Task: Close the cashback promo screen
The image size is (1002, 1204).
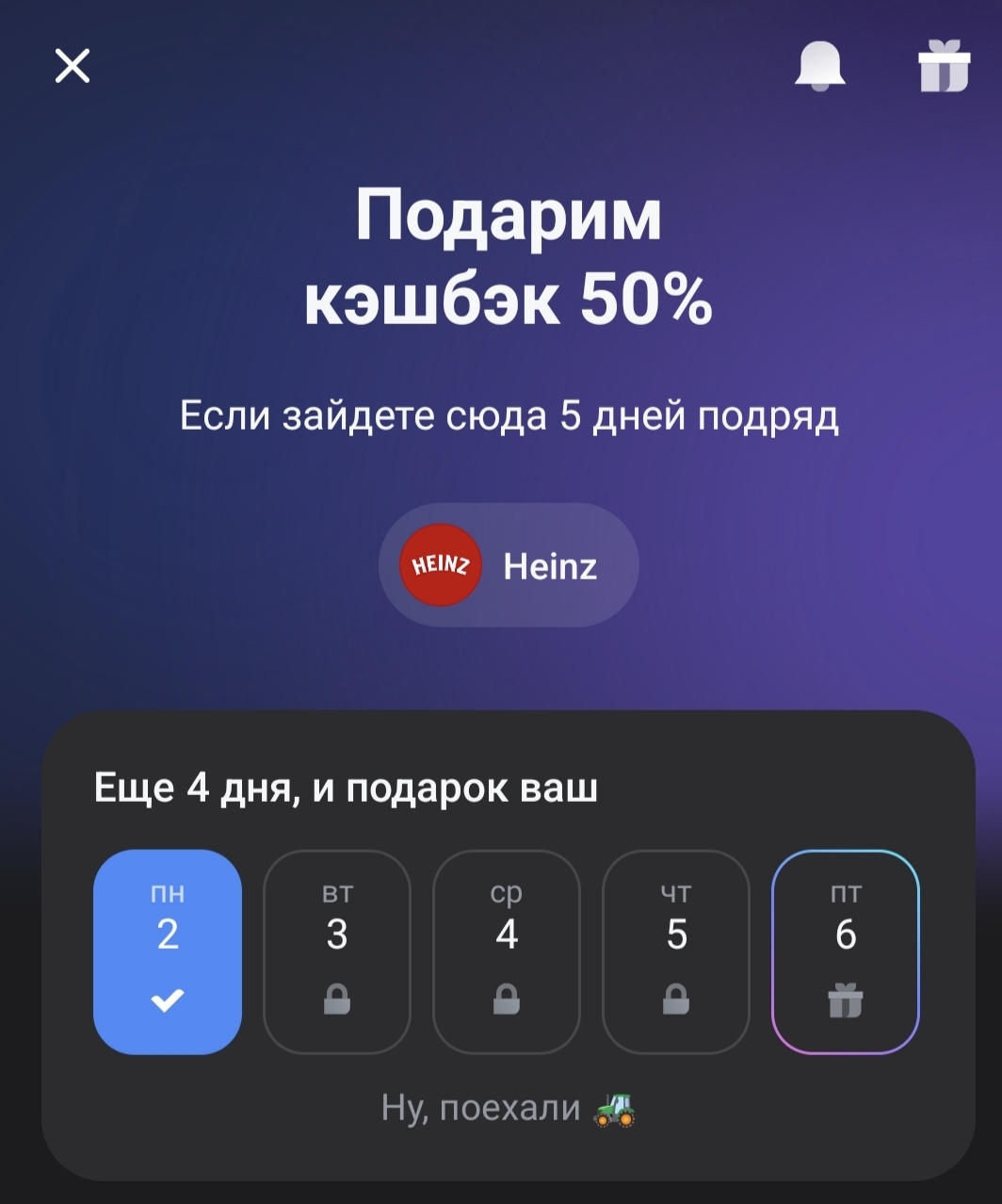Action: (x=73, y=67)
